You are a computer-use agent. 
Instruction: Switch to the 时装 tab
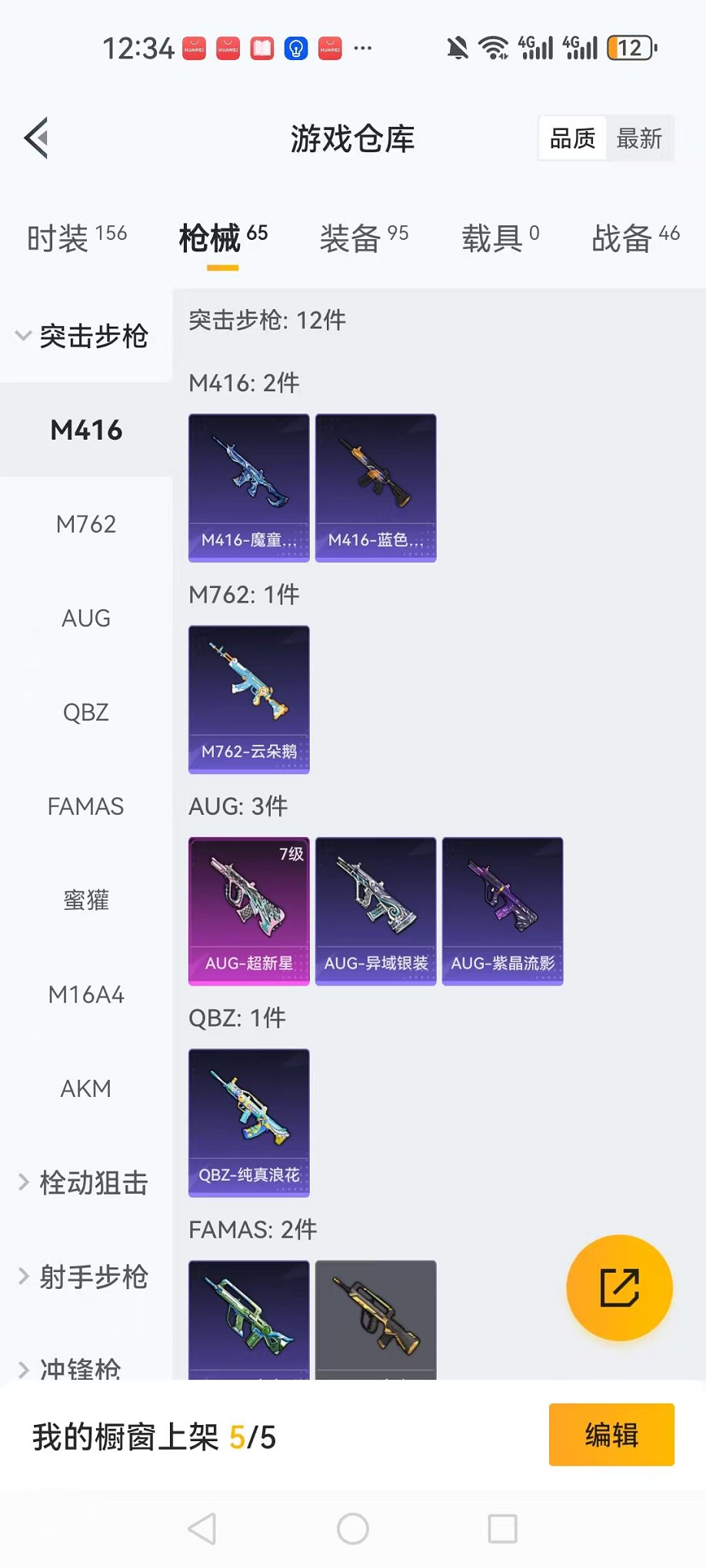76,238
